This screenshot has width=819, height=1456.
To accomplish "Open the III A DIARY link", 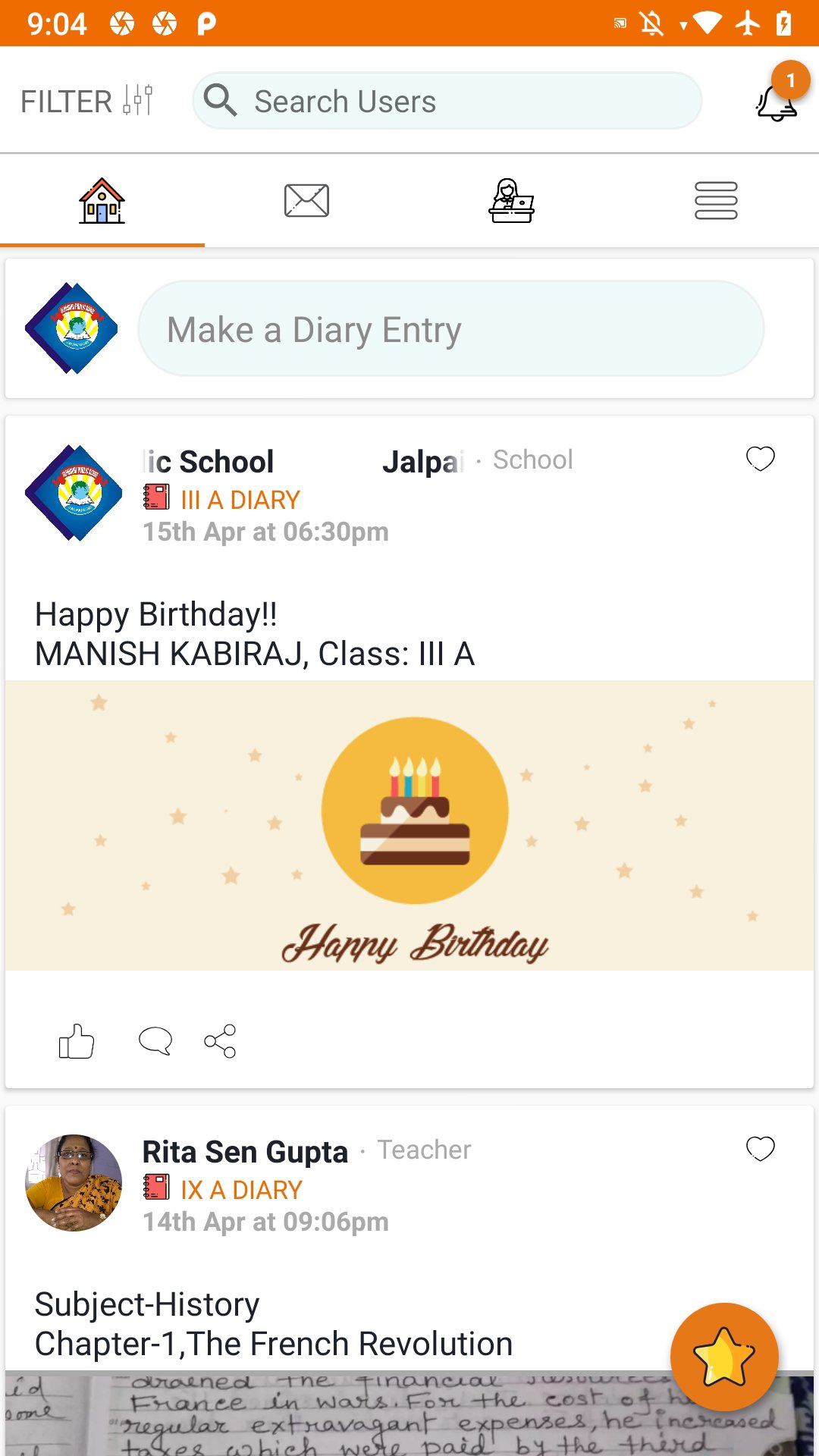I will (x=240, y=500).
